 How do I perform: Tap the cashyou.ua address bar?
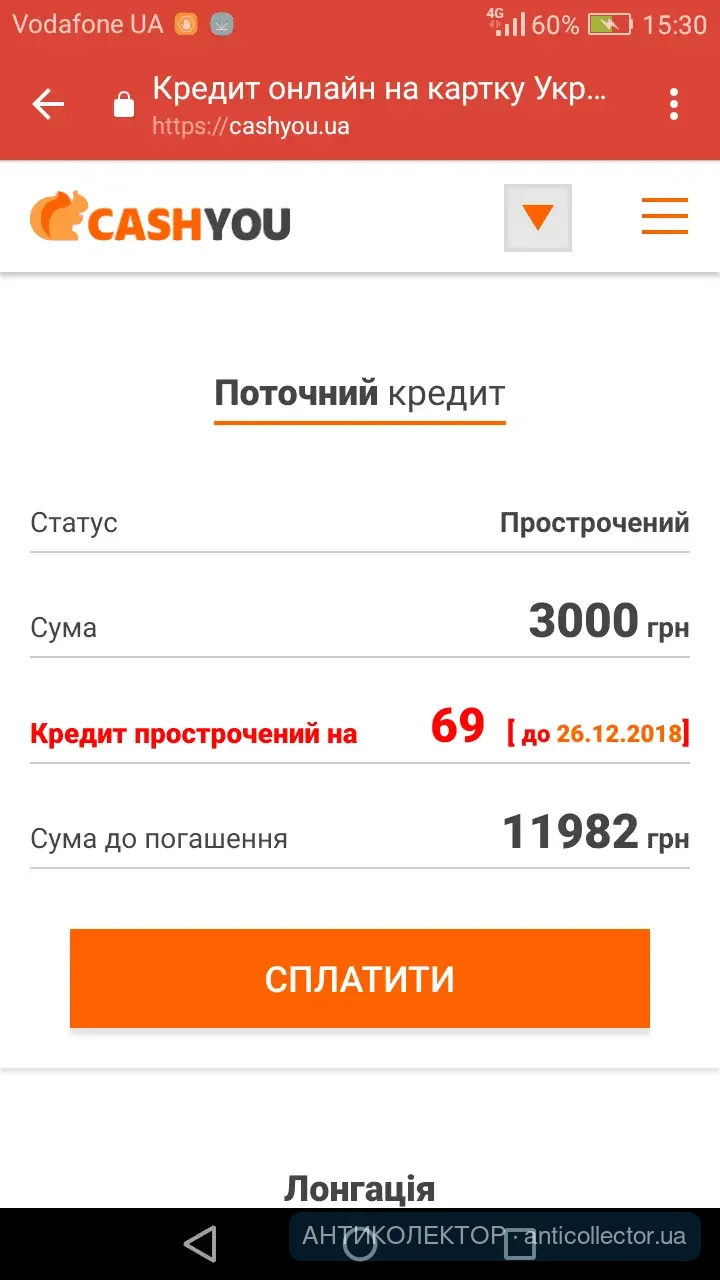[x=380, y=106]
